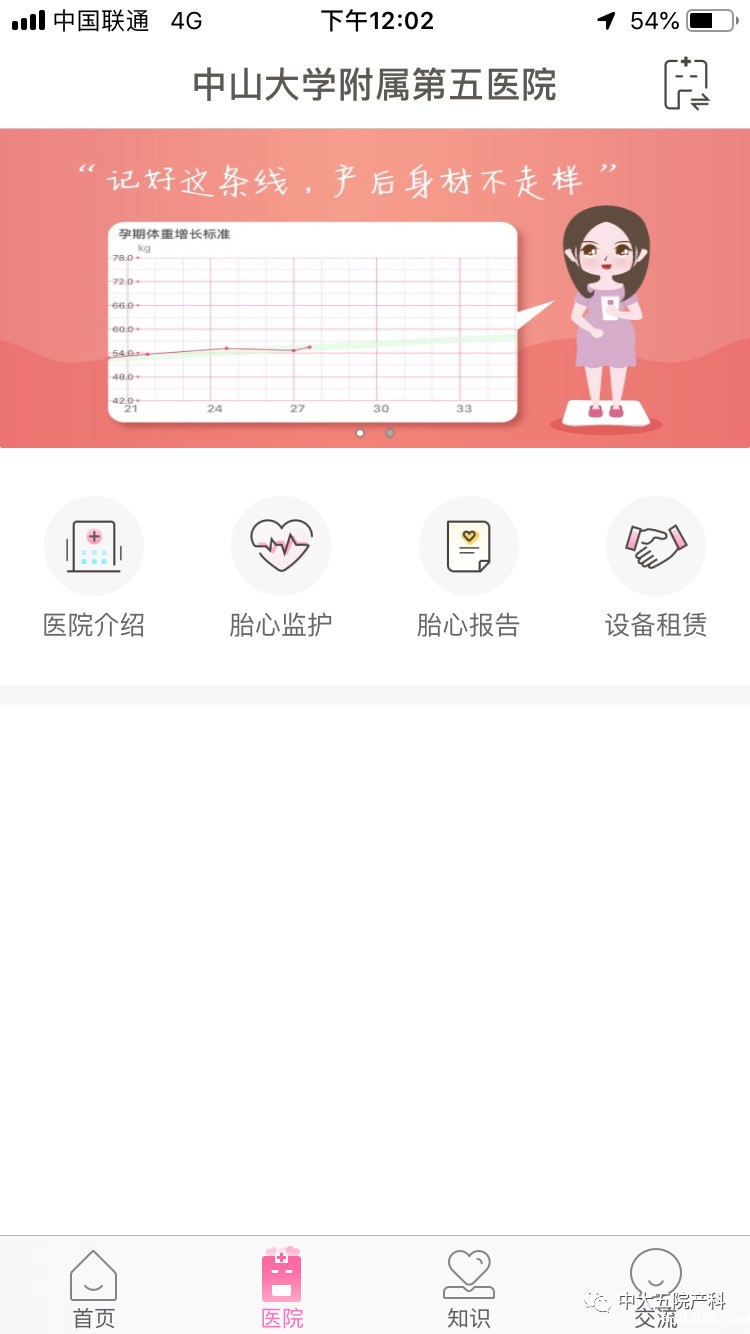Select the 首页 home tab

click(x=94, y=1287)
